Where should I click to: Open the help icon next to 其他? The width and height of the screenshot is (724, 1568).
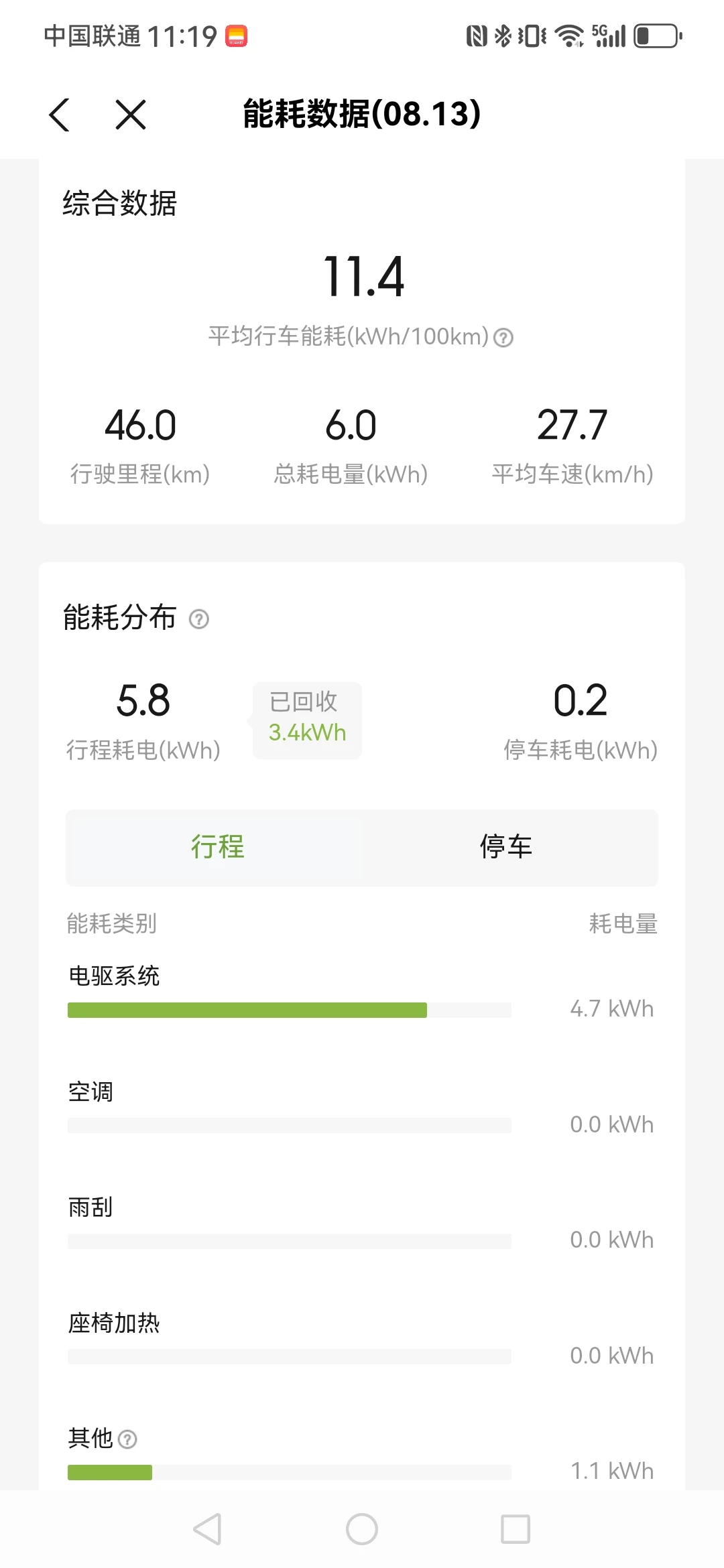[127, 1439]
